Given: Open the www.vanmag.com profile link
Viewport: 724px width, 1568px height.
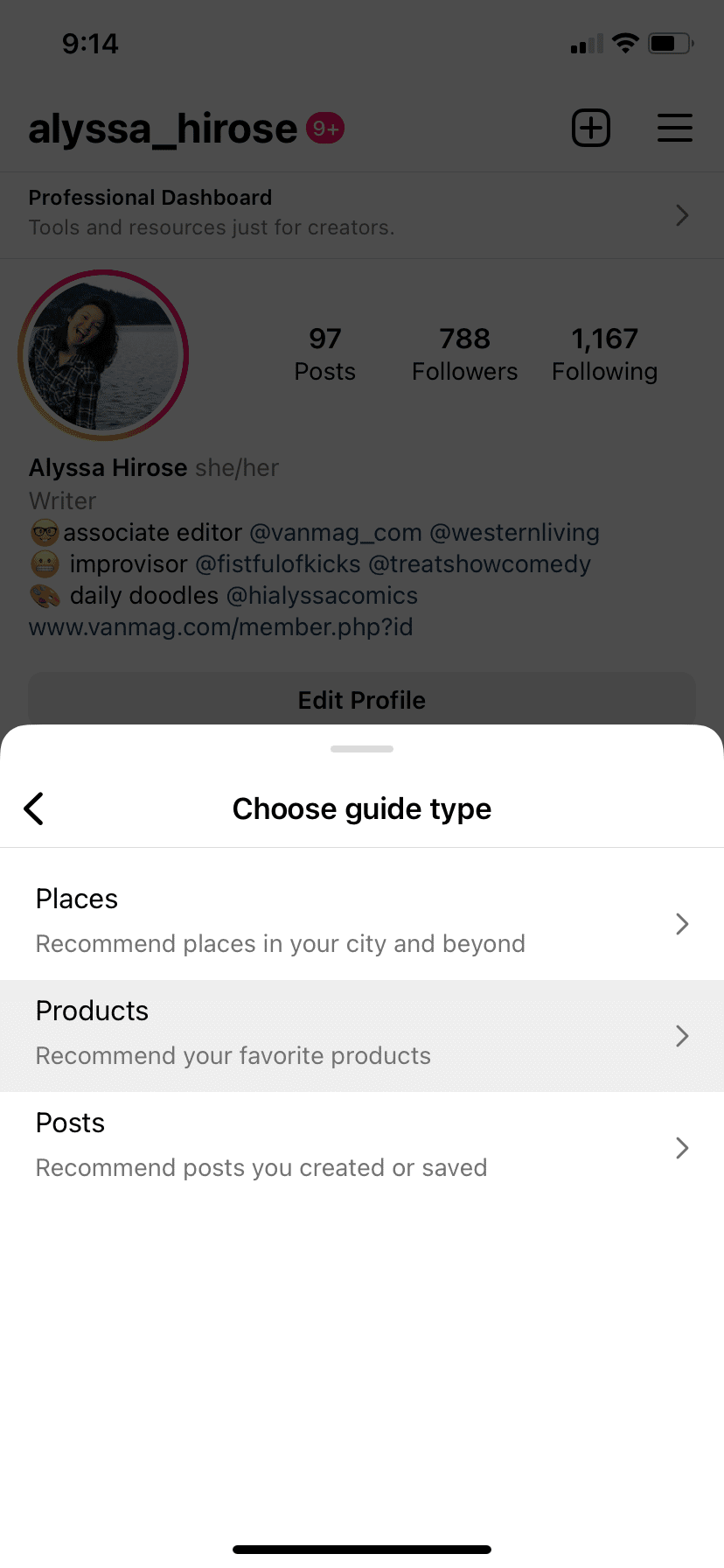Looking at the screenshot, I should click(220, 626).
